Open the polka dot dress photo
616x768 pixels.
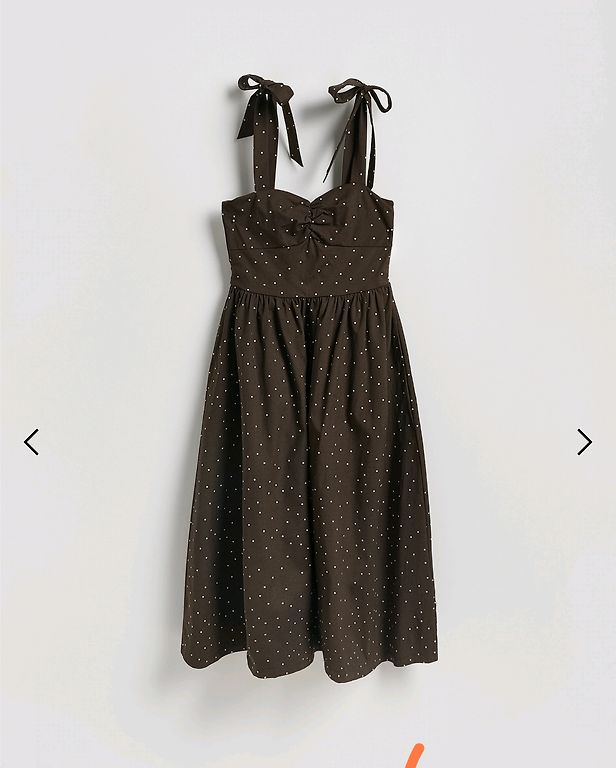click(309, 400)
